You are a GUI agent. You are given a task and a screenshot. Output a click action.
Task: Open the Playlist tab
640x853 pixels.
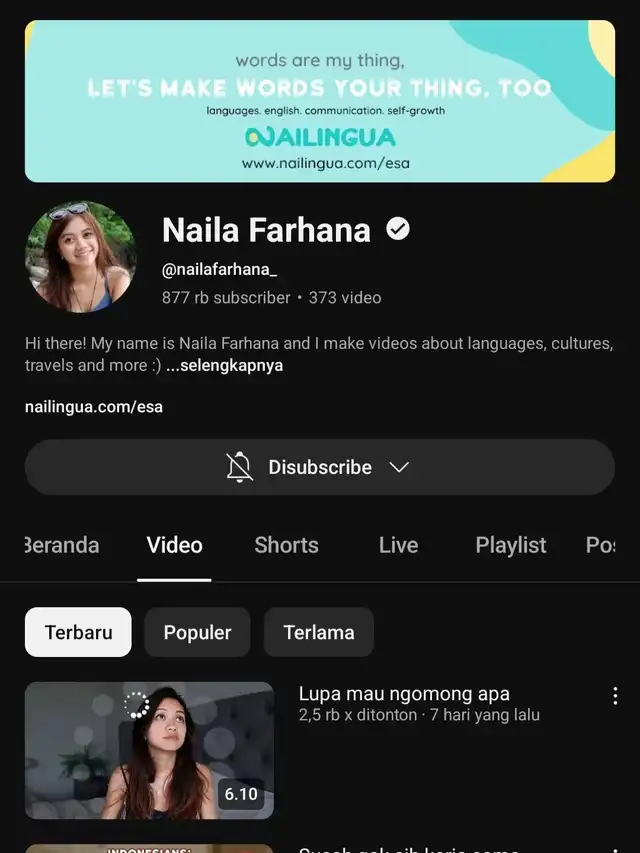click(x=510, y=545)
